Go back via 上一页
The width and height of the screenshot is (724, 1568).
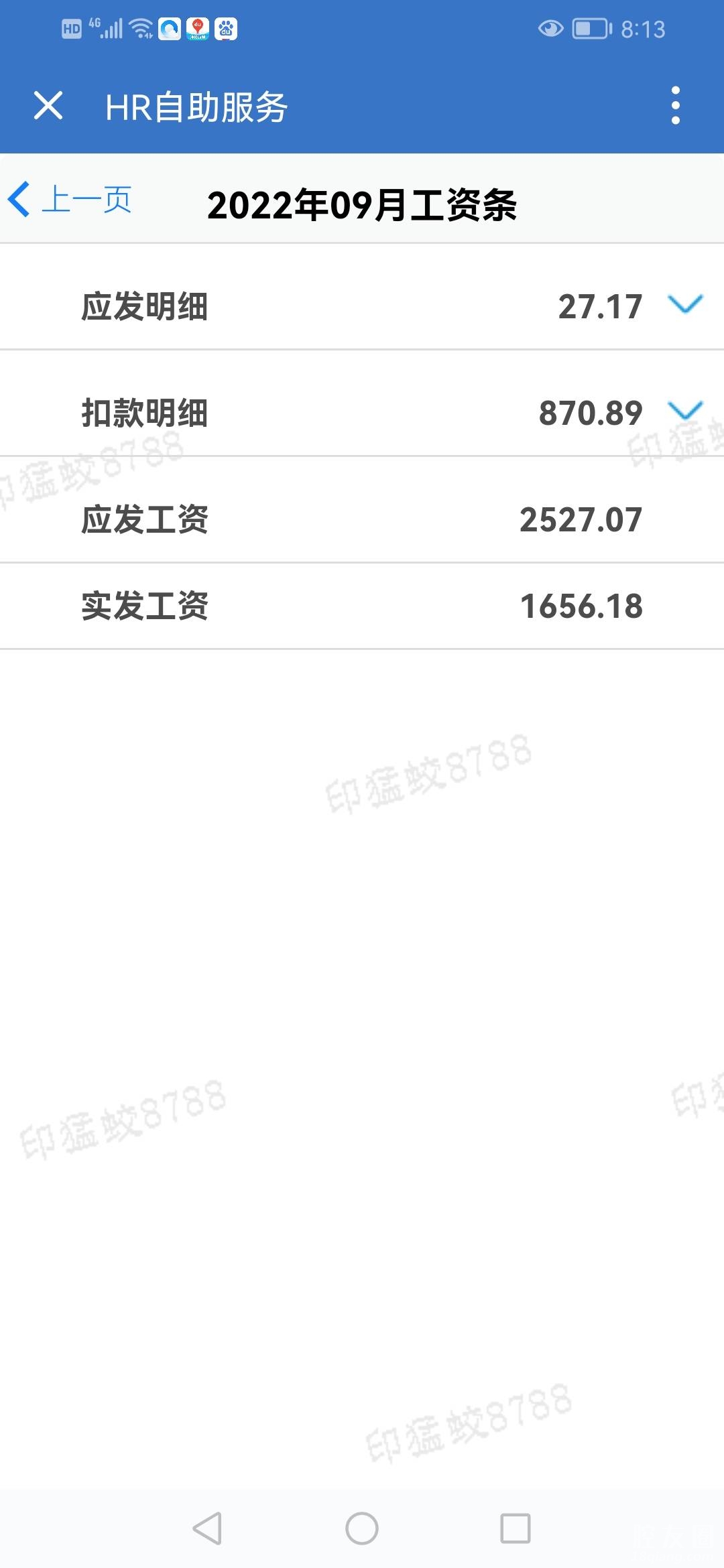pos(70,200)
